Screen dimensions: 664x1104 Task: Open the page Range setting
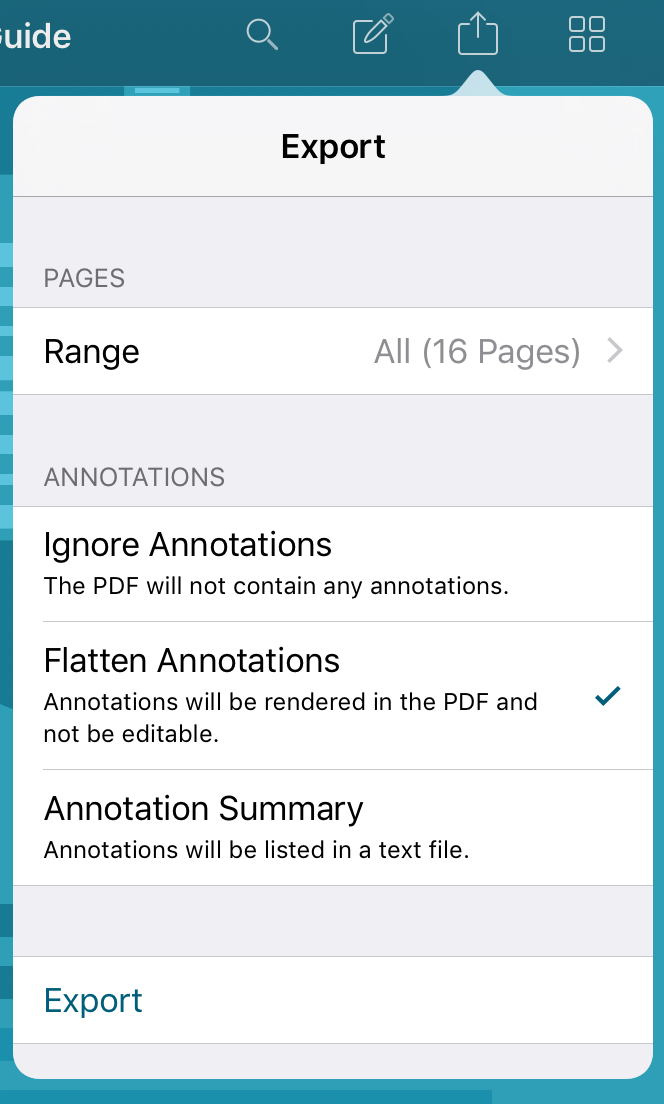[333, 351]
